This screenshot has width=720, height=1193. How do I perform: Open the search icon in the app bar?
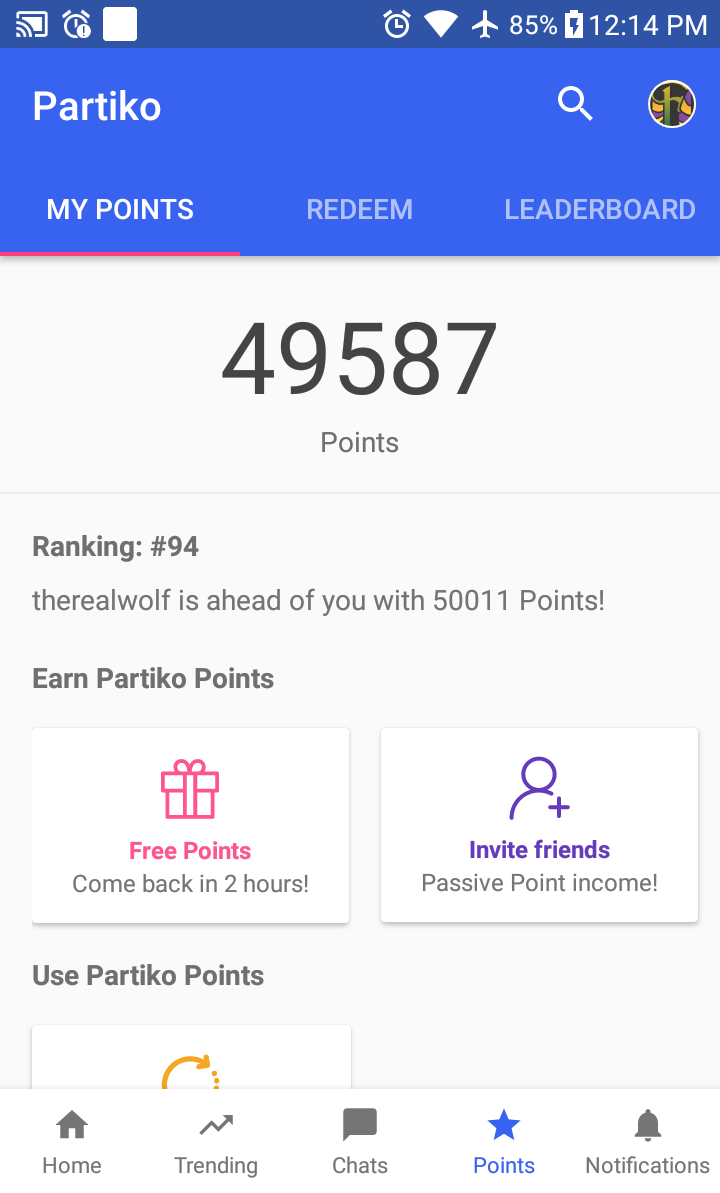click(x=575, y=104)
